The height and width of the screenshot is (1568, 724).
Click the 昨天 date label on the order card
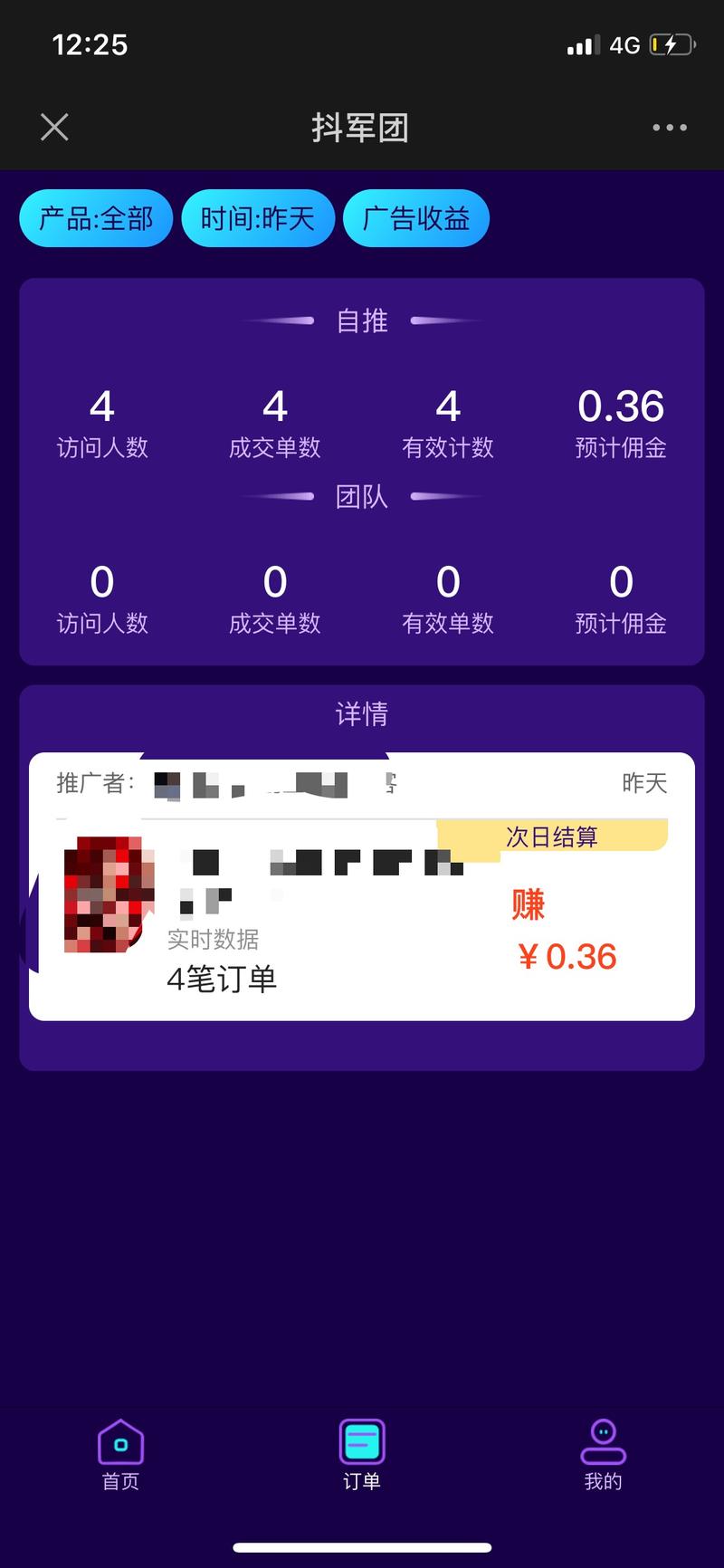pyautogui.click(x=644, y=784)
